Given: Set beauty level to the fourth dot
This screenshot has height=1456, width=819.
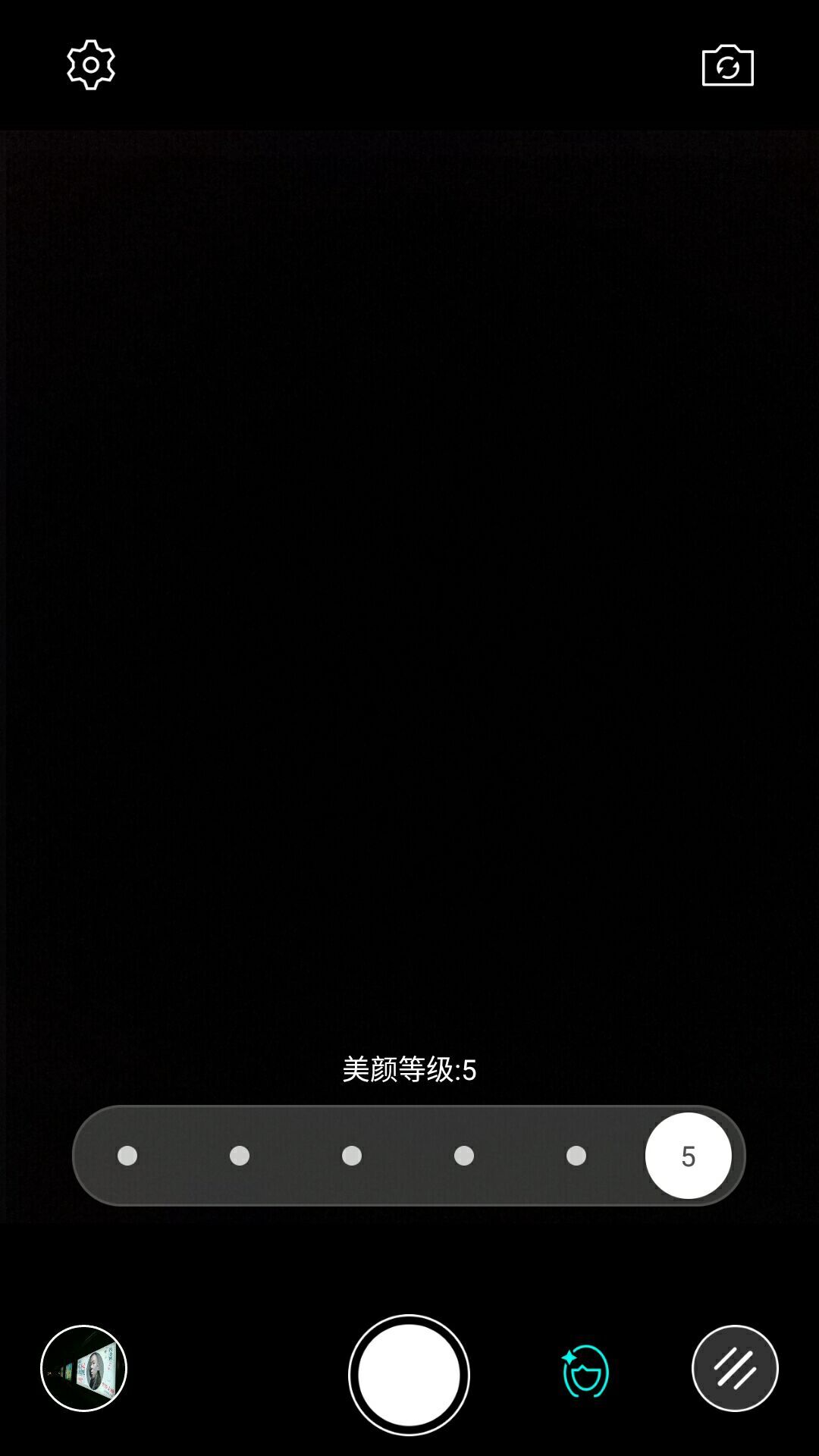Looking at the screenshot, I should coord(464,1156).
